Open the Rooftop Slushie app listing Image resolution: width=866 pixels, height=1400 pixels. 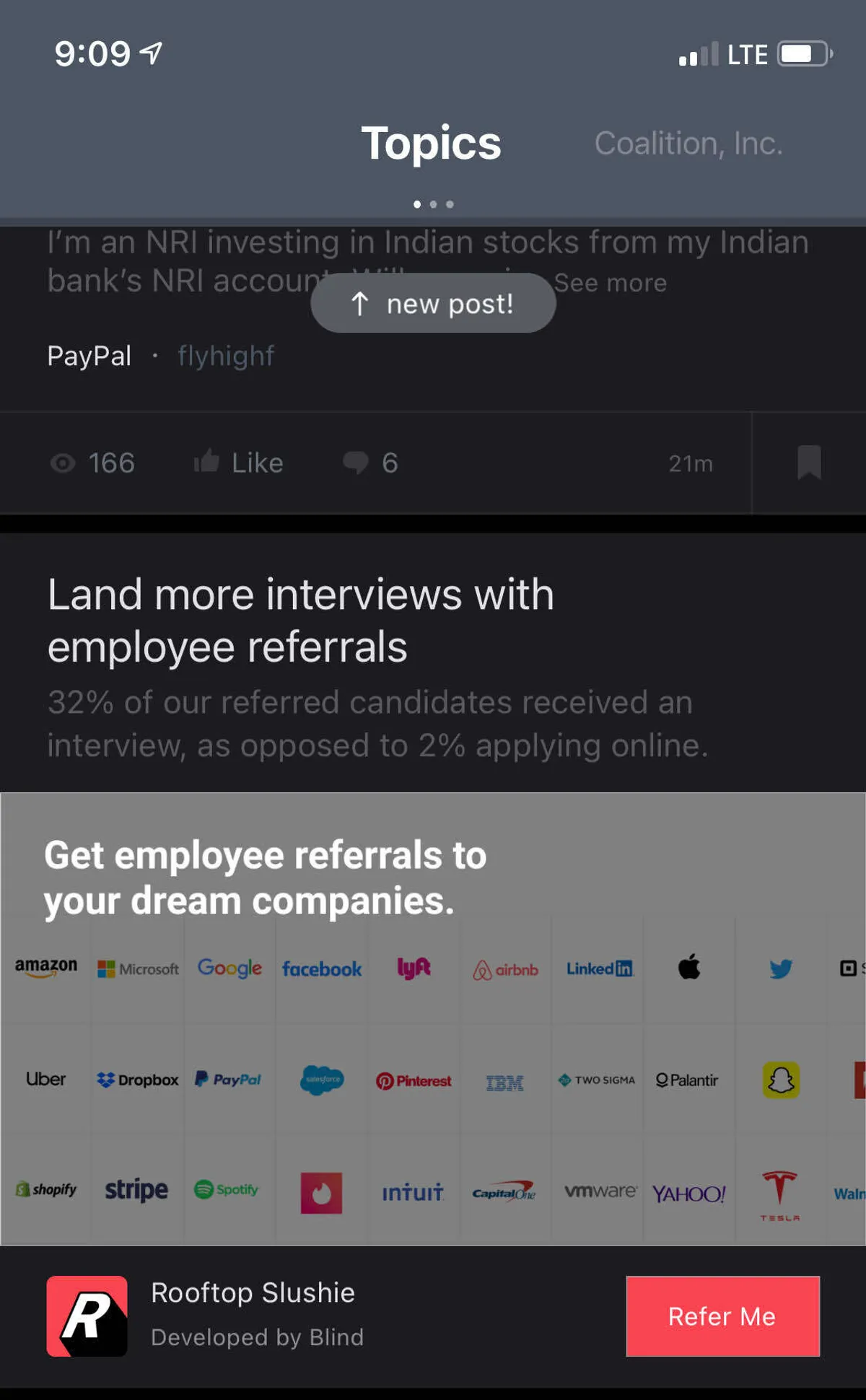coord(253,1315)
